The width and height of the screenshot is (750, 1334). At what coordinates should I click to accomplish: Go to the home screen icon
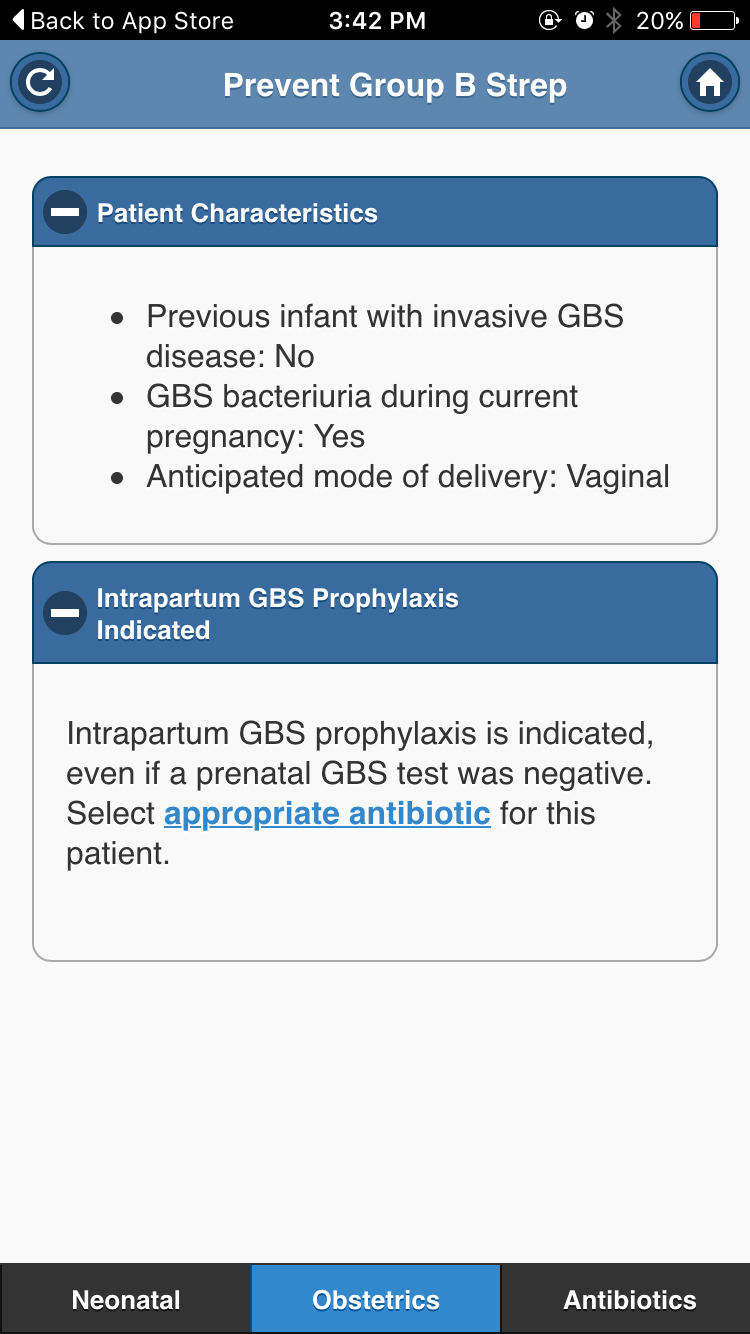point(709,82)
